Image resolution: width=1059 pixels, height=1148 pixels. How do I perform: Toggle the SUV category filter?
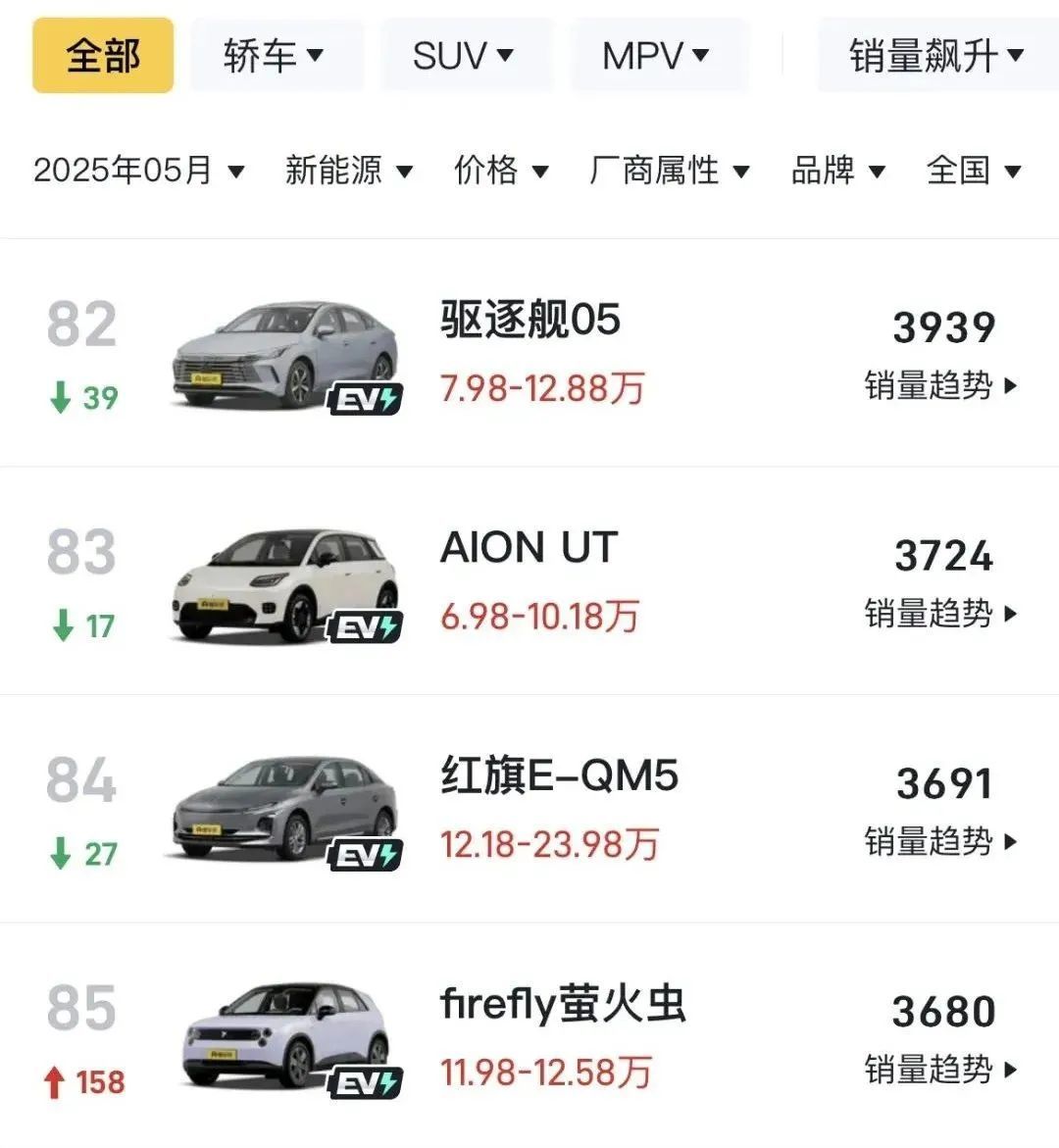[x=466, y=55]
